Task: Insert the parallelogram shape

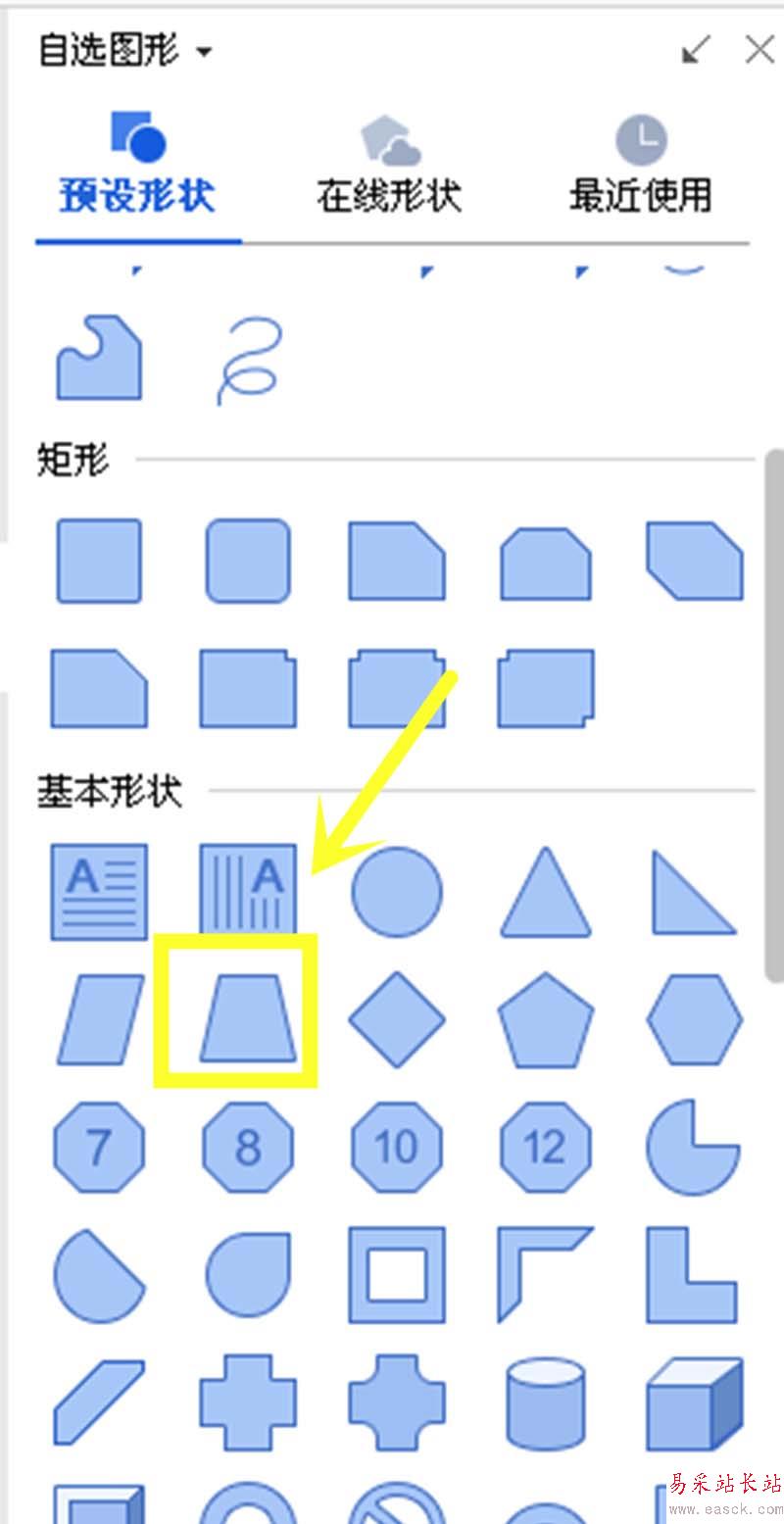Action: pyautogui.click(x=99, y=1019)
